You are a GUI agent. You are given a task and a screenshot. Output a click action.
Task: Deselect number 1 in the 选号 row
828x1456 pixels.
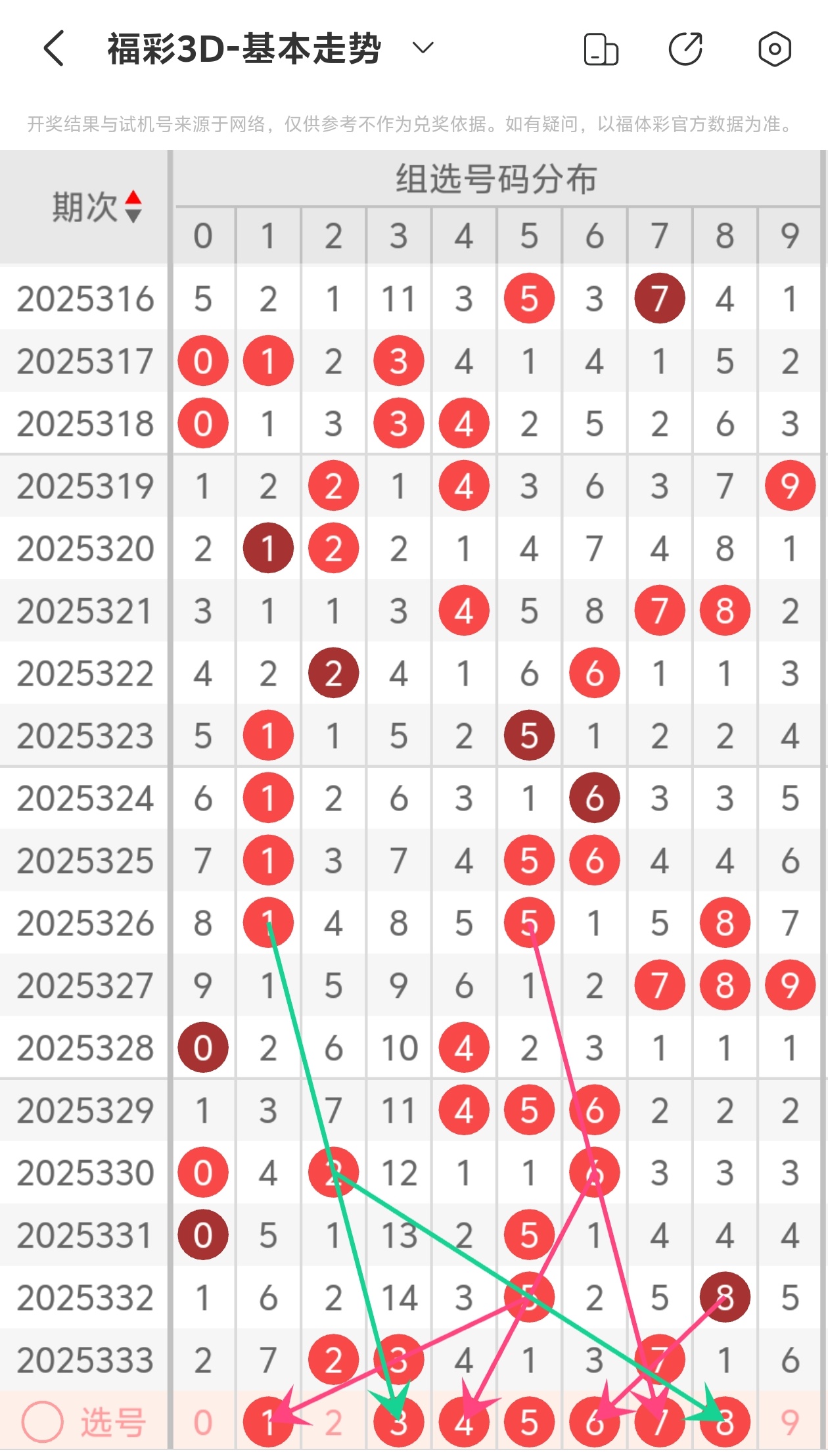pyautogui.click(x=268, y=1422)
